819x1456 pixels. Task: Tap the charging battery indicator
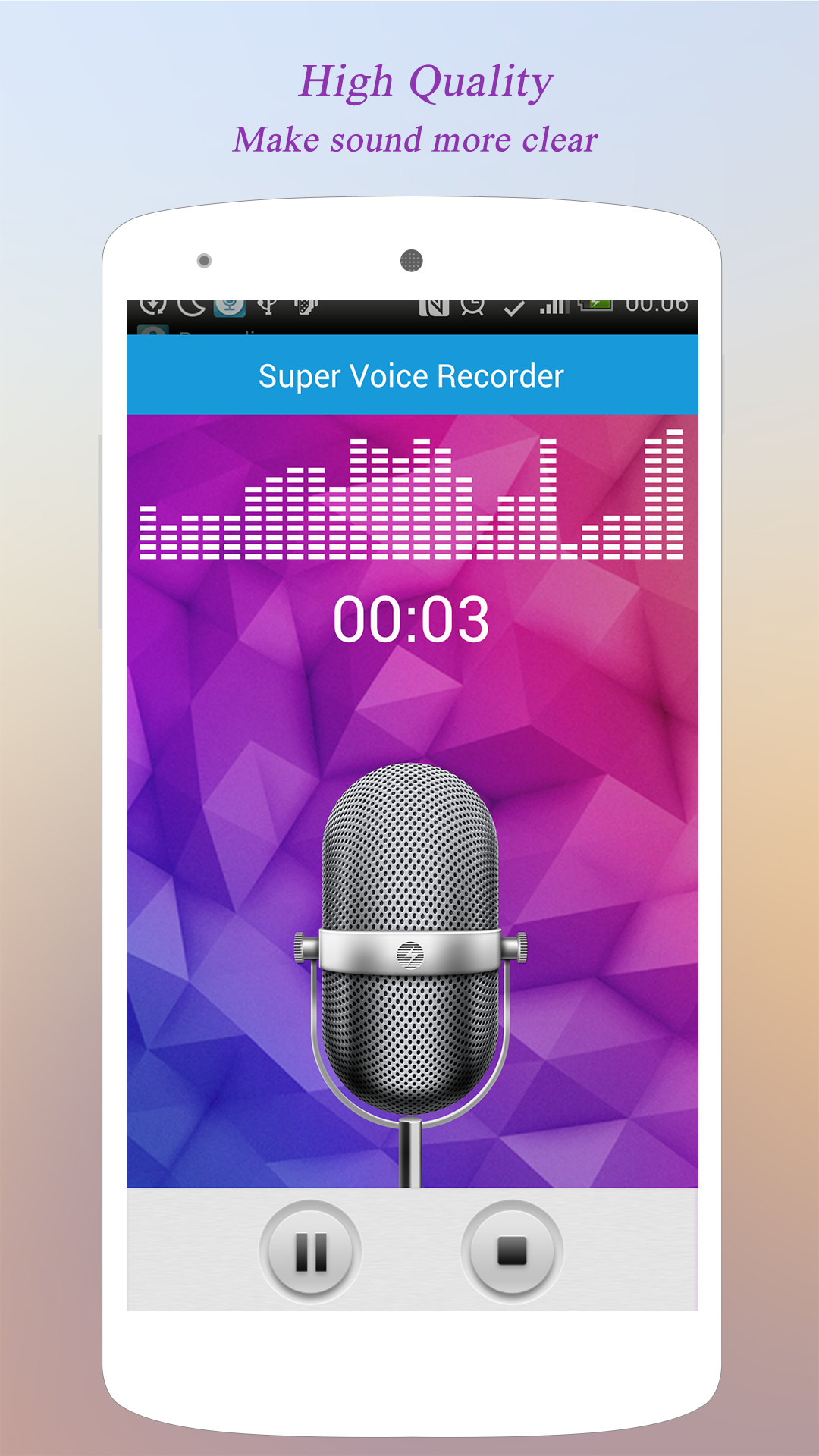(596, 306)
